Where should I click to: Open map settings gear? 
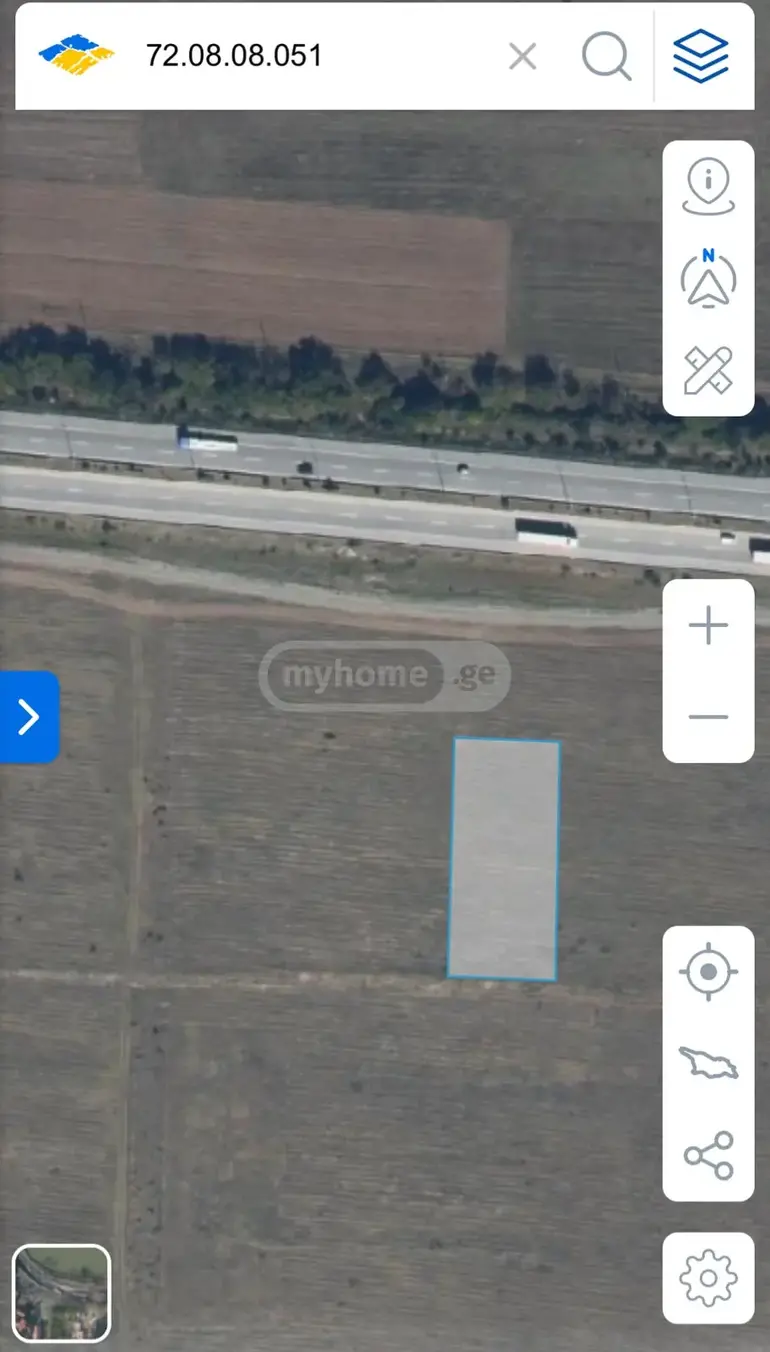(x=709, y=1277)
